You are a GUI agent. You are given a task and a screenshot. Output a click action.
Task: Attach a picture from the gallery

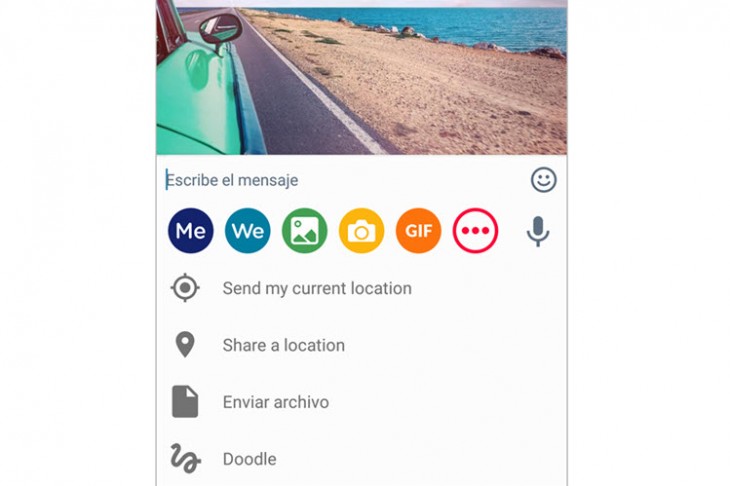click(x=305, y=231)
